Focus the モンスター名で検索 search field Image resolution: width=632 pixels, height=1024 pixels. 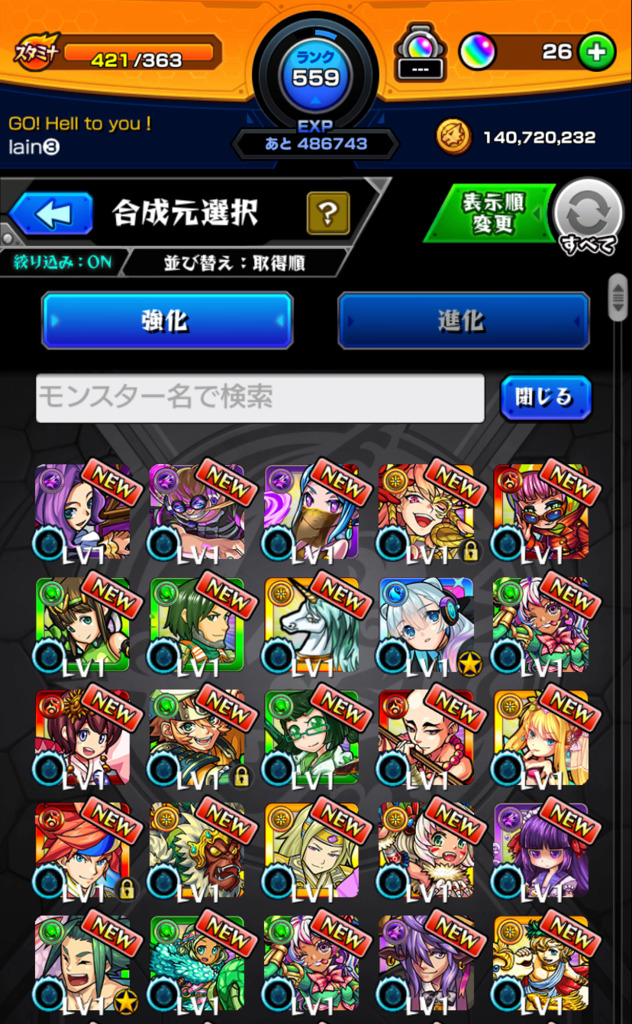coord(260,398)
